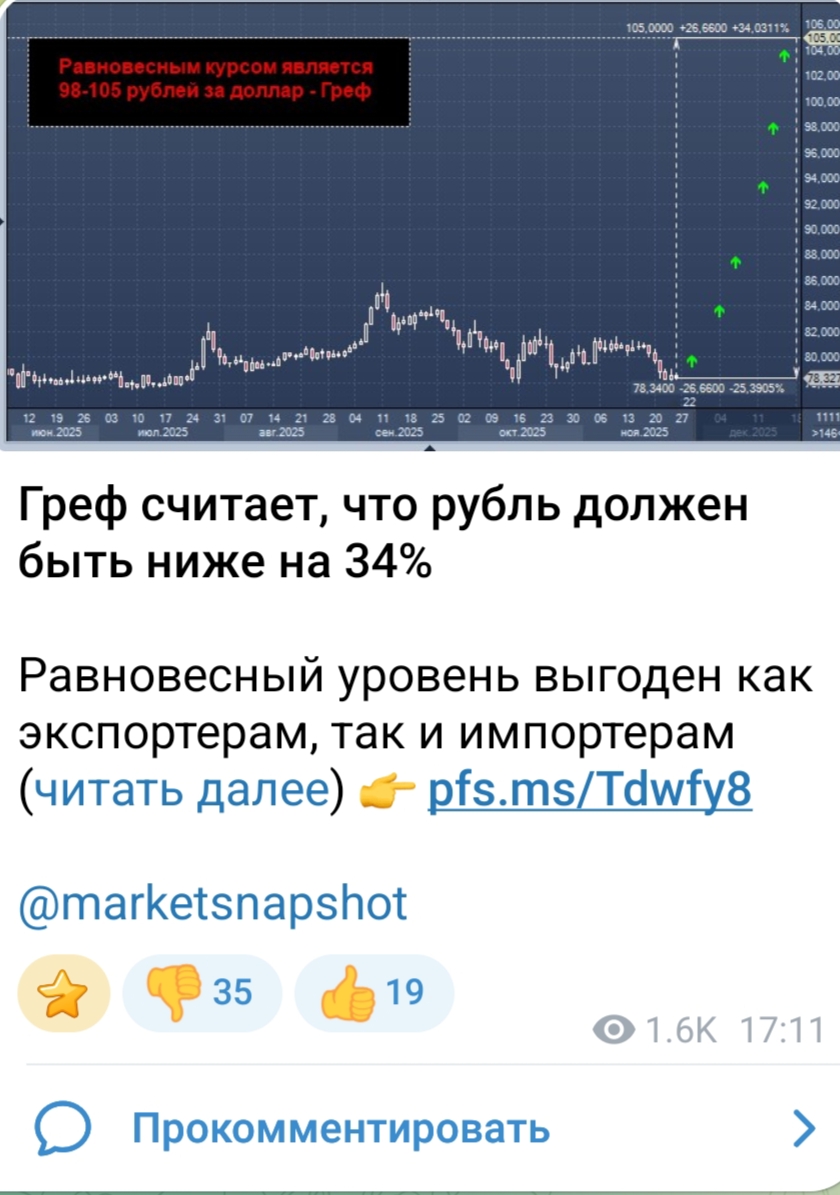This screenshot has height=1195, width=840.
Task: React with thumbs down showing 35
Action: [x=202, y=993]
